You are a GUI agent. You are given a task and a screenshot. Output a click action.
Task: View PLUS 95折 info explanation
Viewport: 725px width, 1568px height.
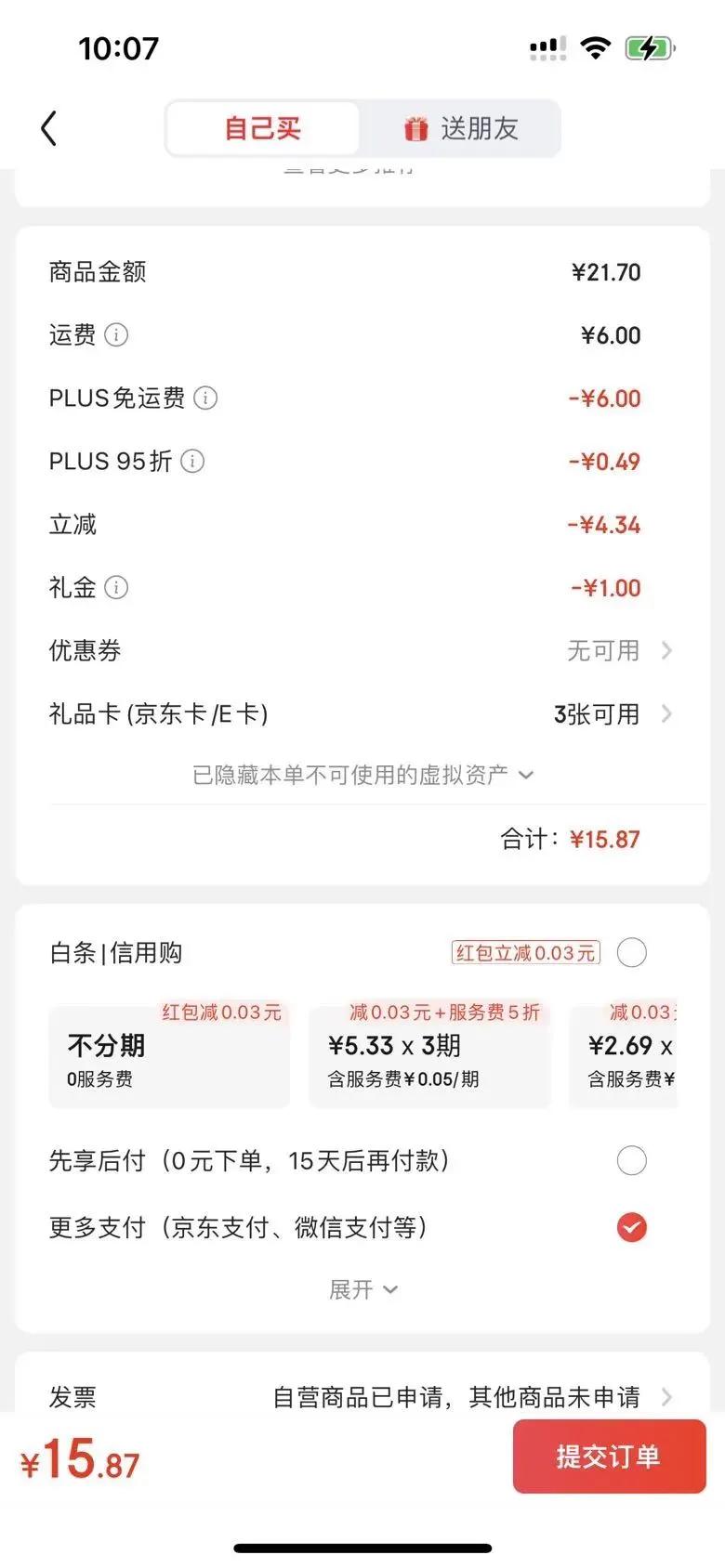(x=192, y=462)
